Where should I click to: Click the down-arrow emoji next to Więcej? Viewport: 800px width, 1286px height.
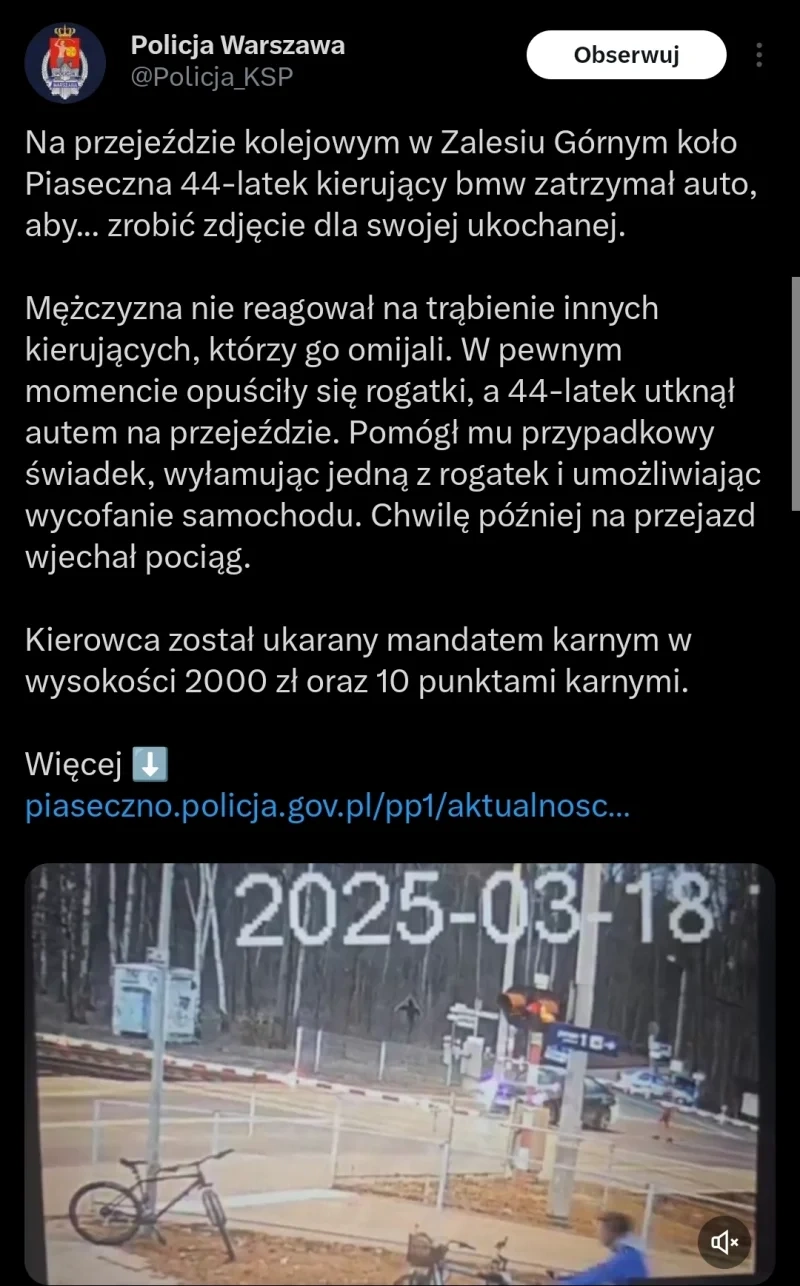click(148, 765)
